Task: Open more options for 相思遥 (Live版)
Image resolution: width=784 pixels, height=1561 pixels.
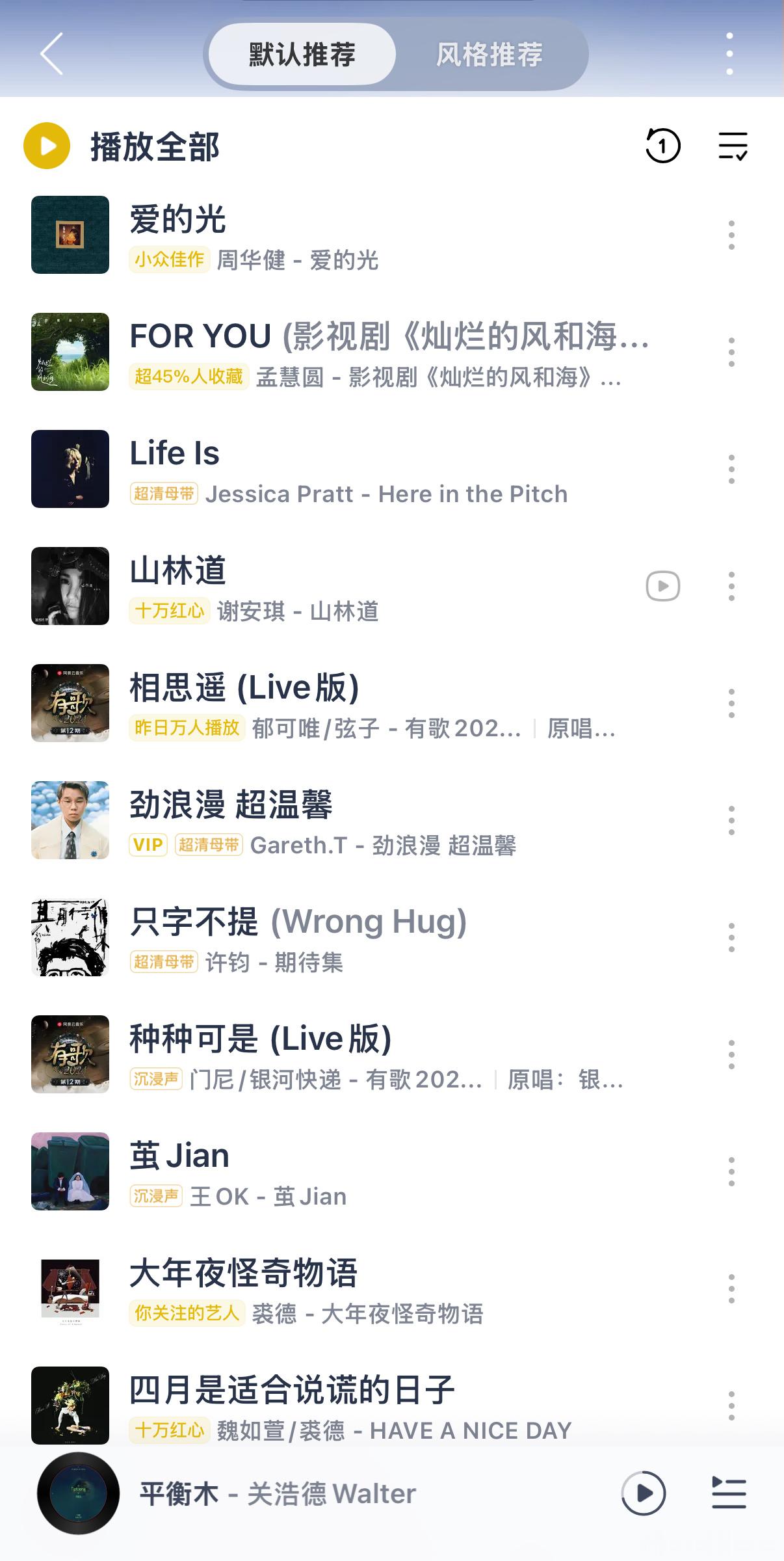Action: [x=731, y=703]
